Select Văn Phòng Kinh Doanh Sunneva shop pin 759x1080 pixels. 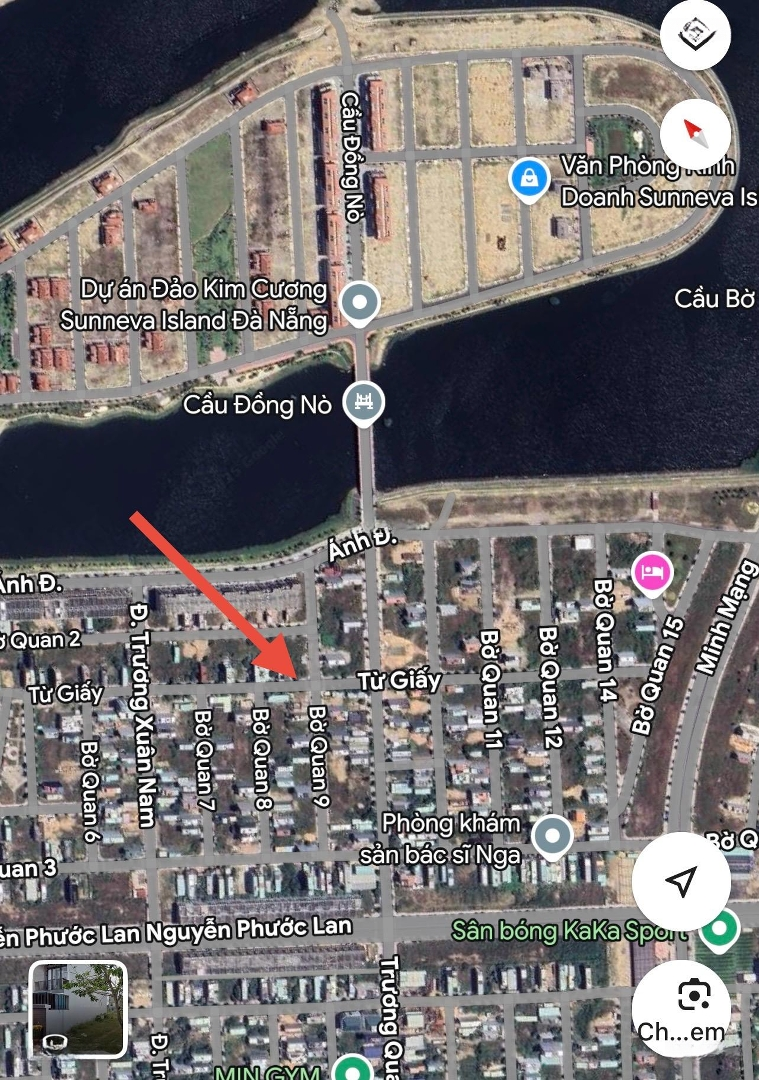click(x=527, y=180)
